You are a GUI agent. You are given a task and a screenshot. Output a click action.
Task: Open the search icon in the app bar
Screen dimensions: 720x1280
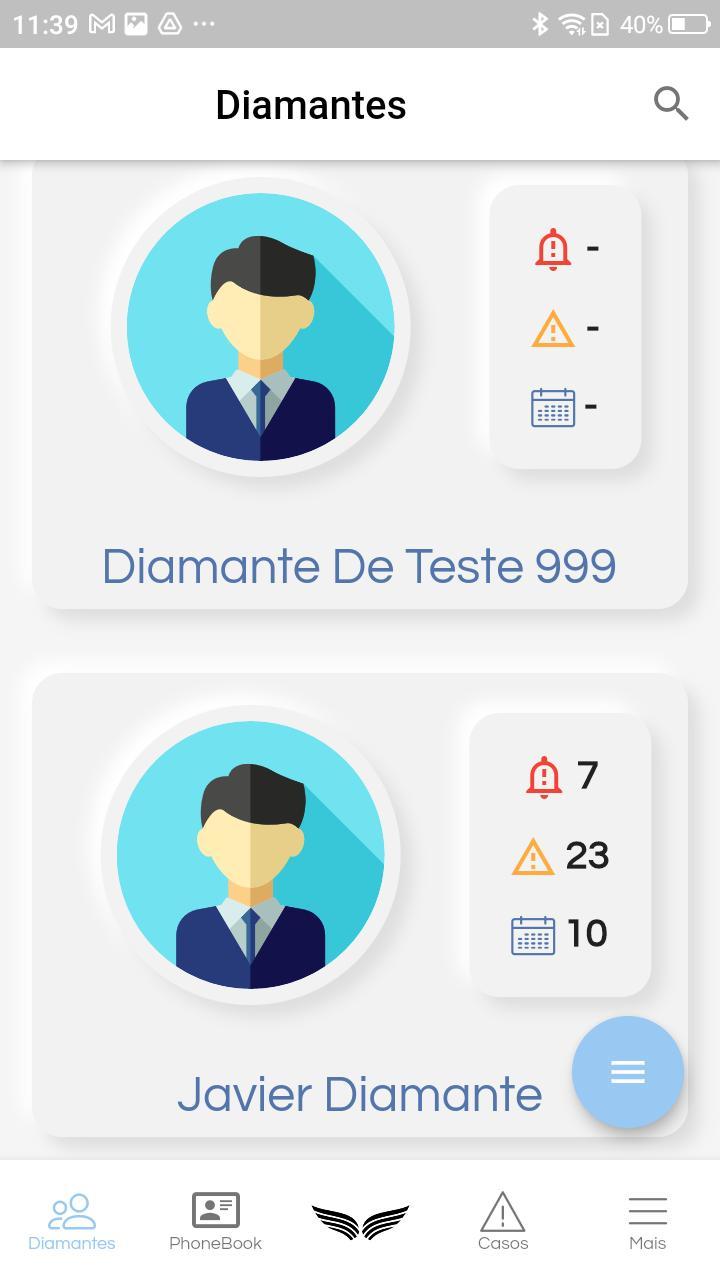pos(671,103)
